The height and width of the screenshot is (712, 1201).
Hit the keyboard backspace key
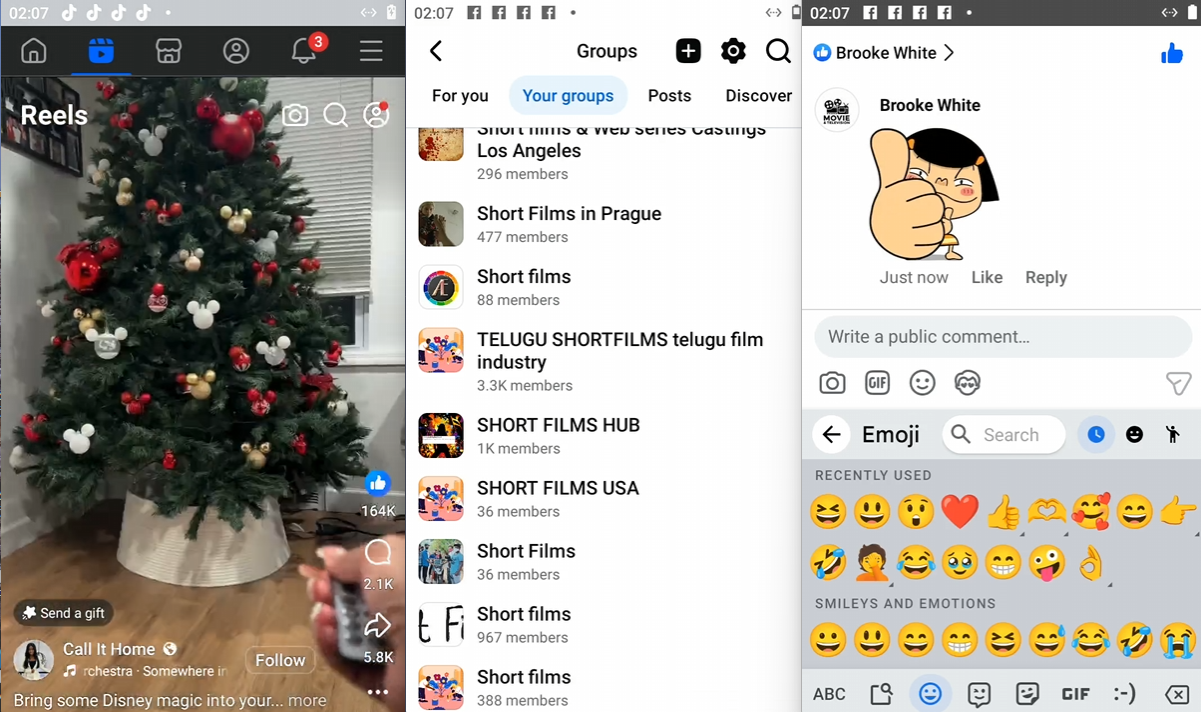coord(1176,694)
